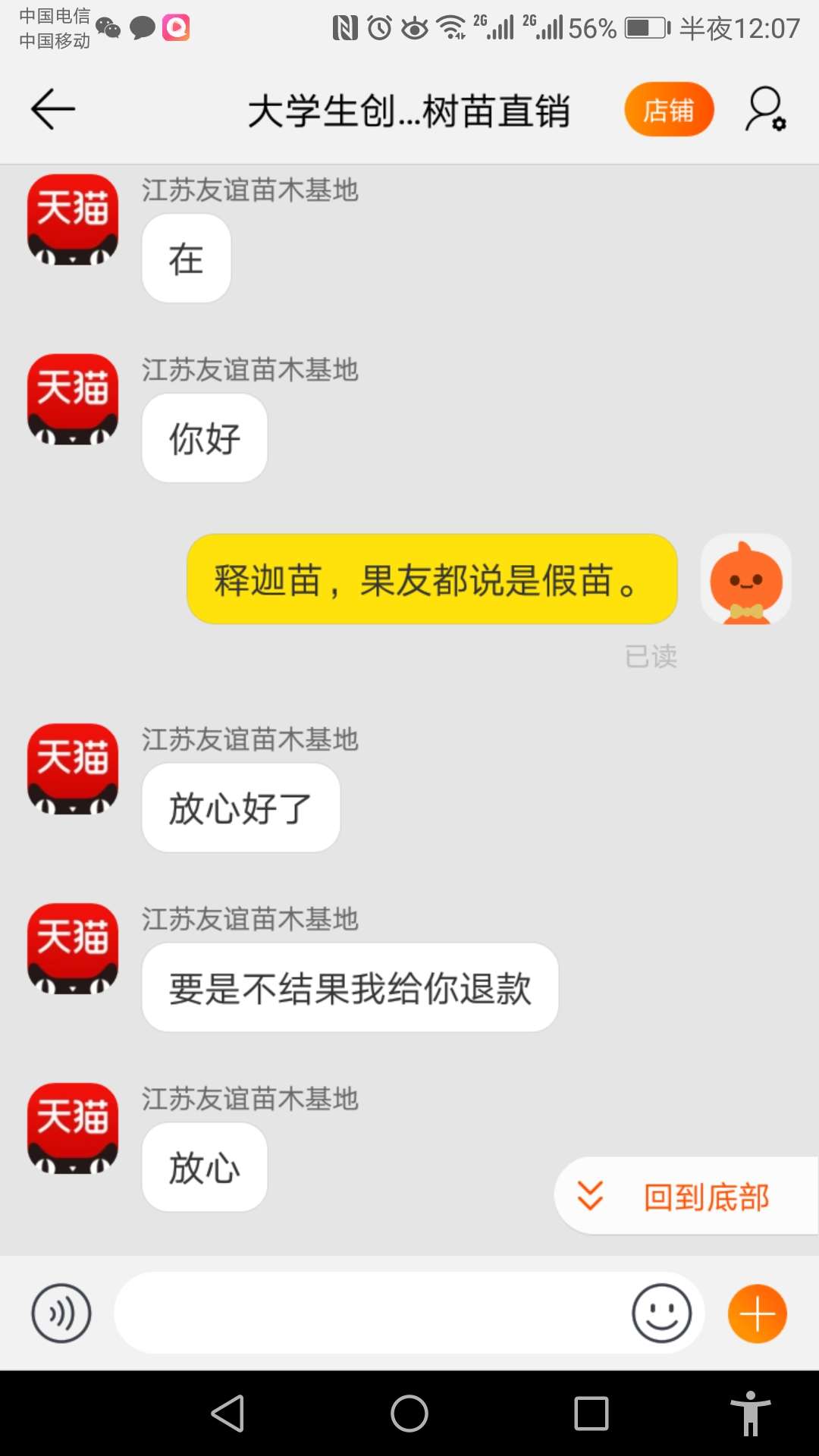This screenshot has width=819, height=1456.
Task: Open the shop via the 店铺 button
Action: pos(669,110)
